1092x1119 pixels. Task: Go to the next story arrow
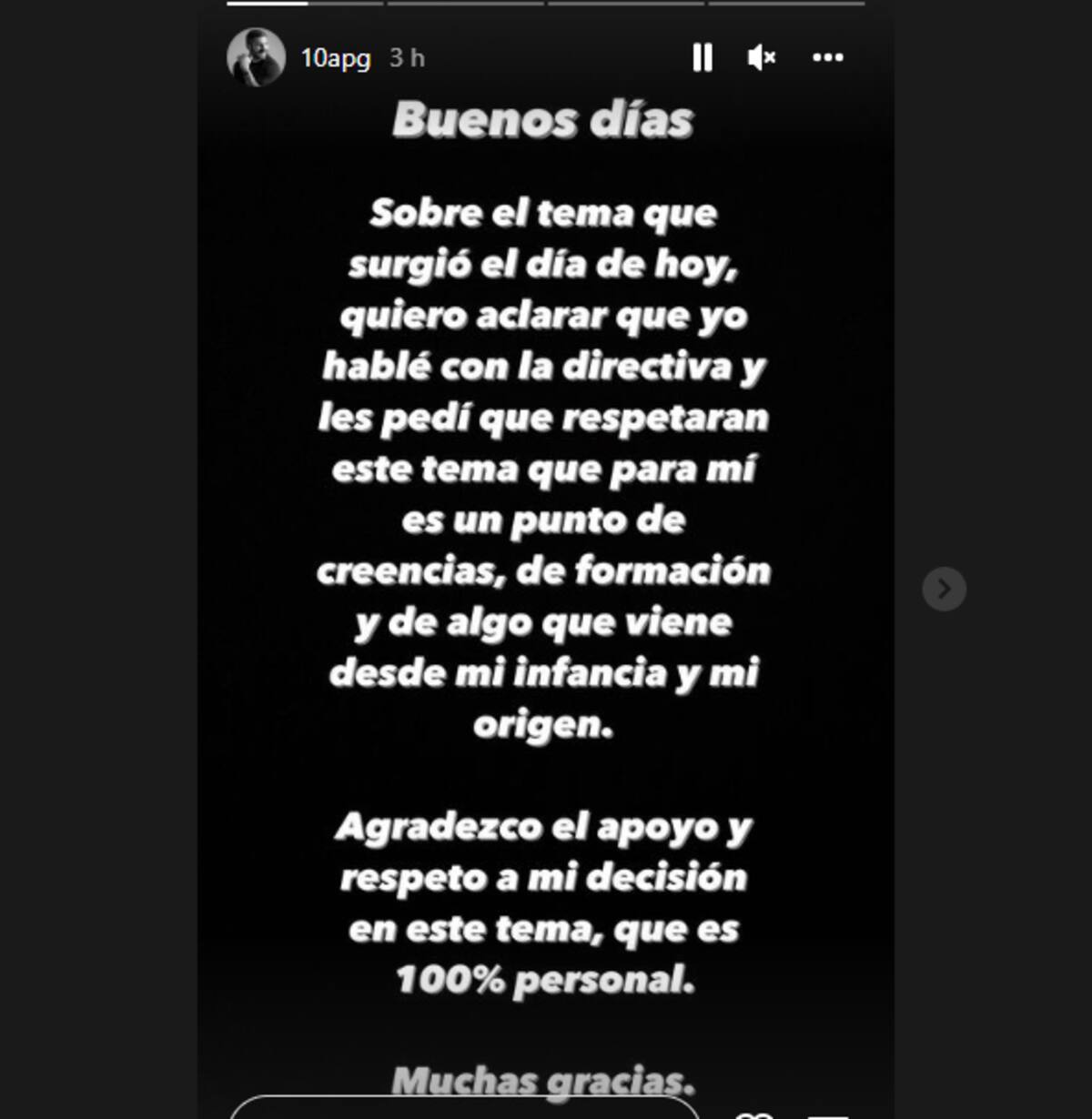[944, 589]
